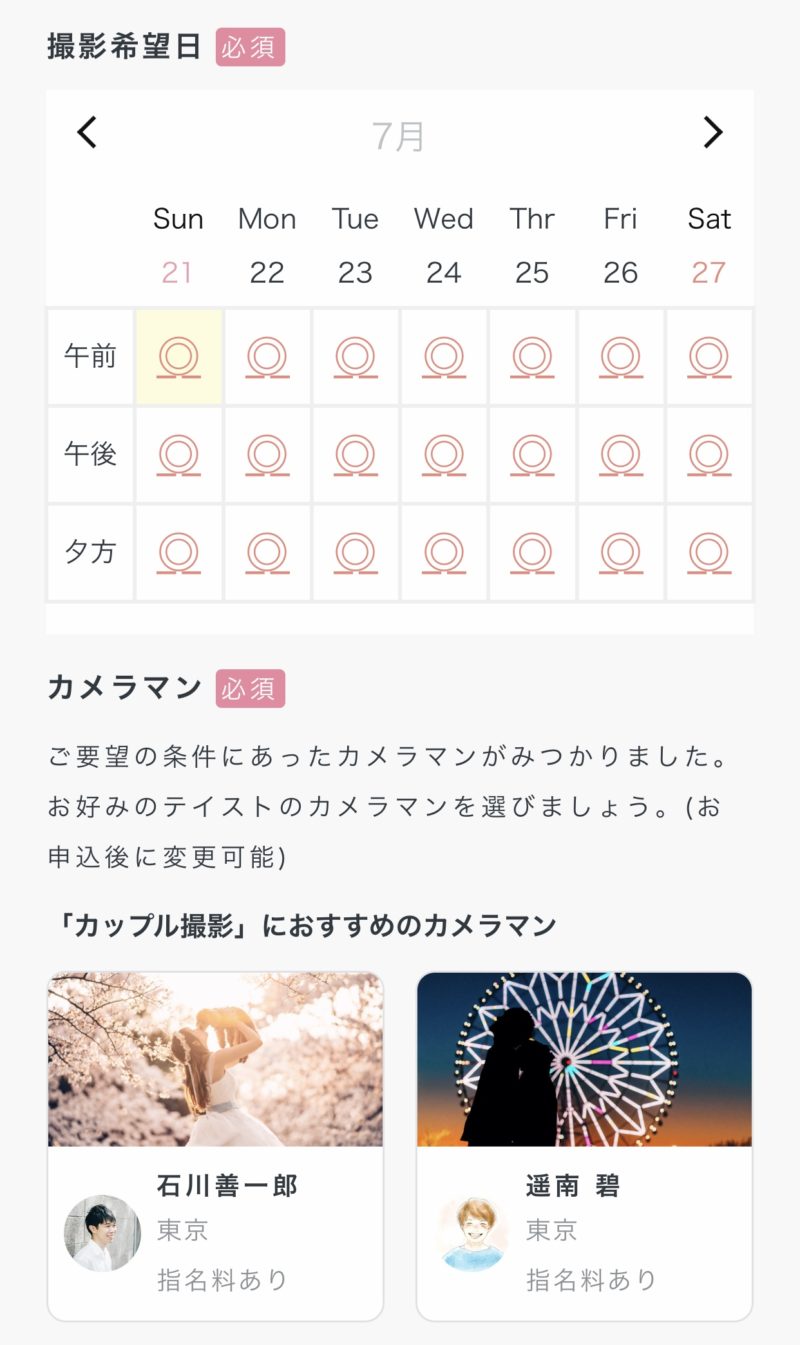Image resolution: width=800 pixels, height=1345 pixels.
Task: Choose Sunday 21 午後 slot
Action: 179,455
